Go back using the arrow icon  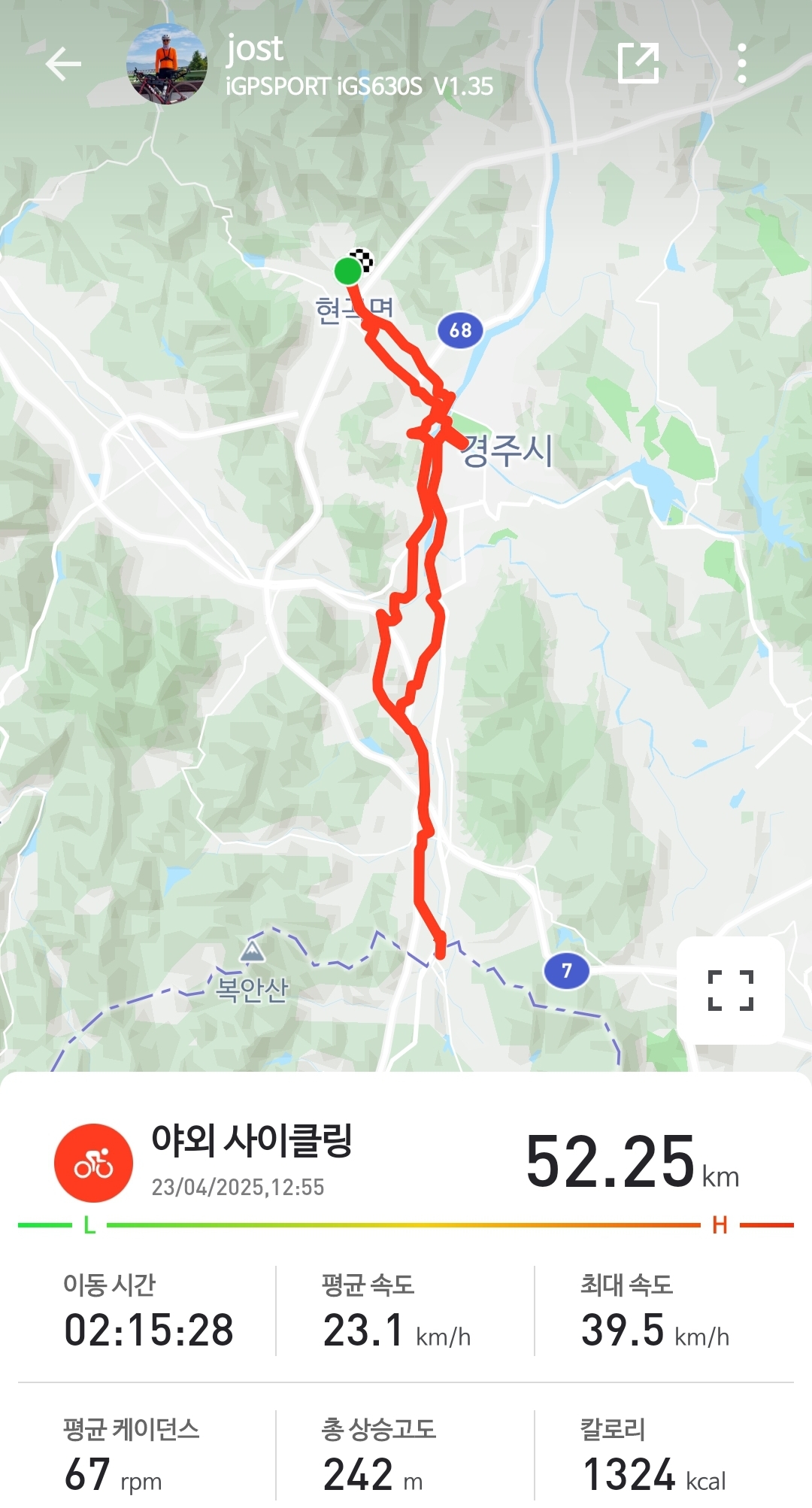(63, 64)
